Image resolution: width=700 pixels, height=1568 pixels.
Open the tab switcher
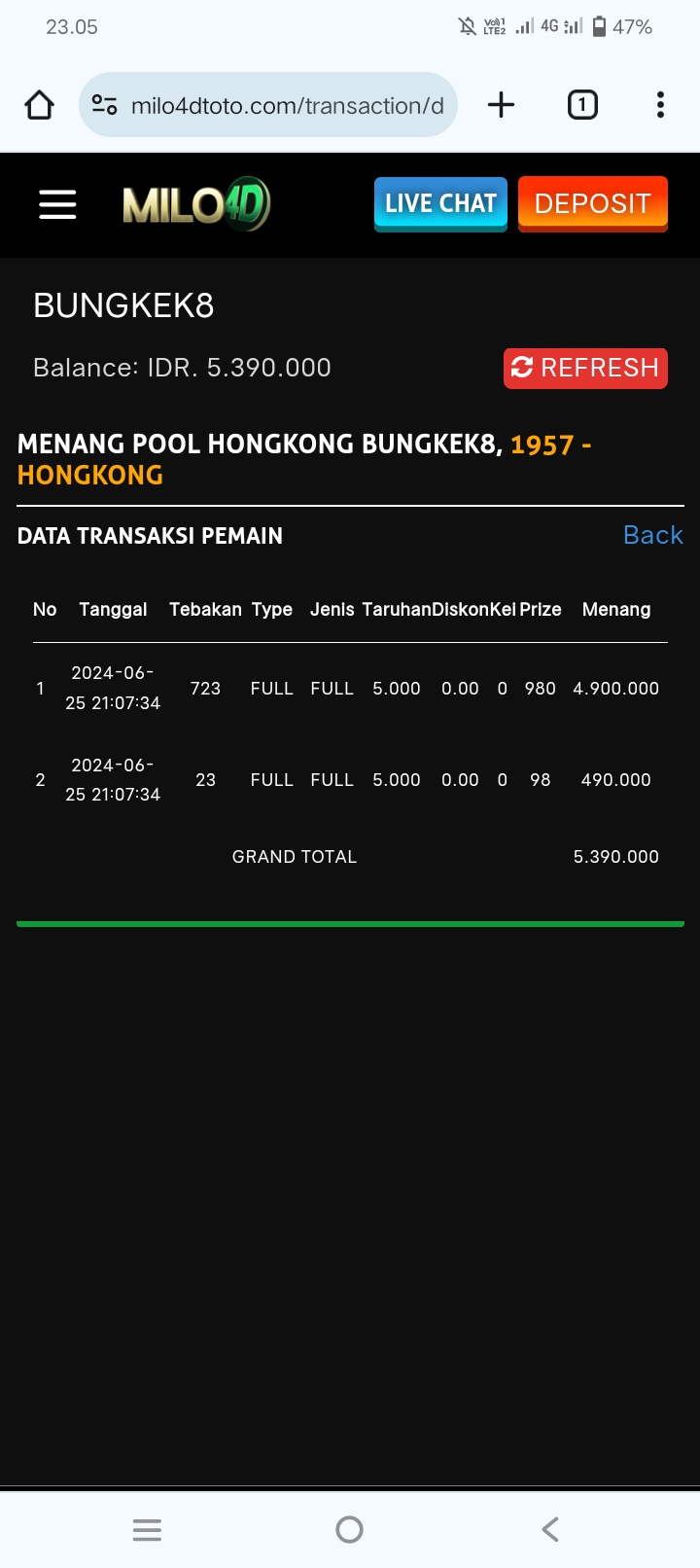pos(582,105)
